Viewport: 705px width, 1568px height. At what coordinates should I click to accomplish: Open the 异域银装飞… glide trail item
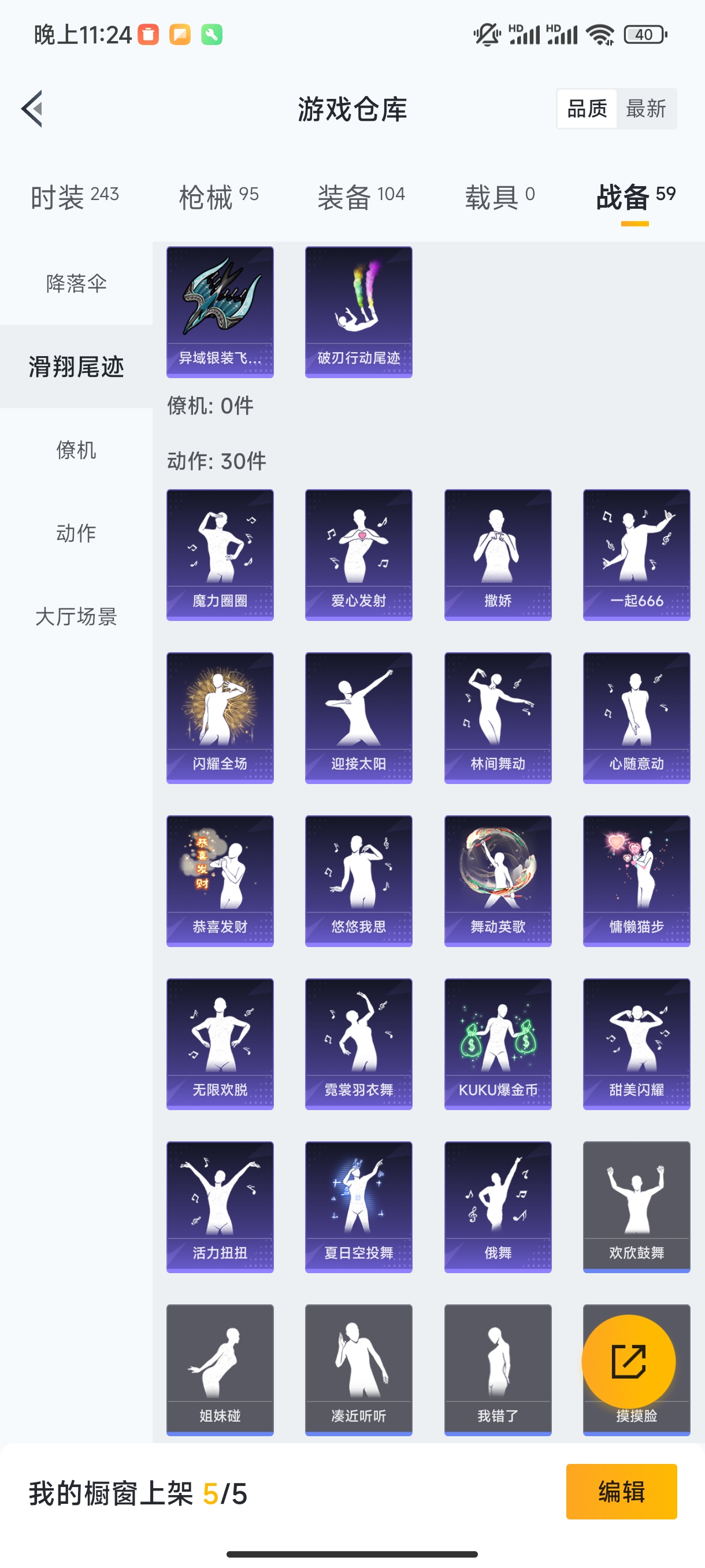[x=220, y=312]
